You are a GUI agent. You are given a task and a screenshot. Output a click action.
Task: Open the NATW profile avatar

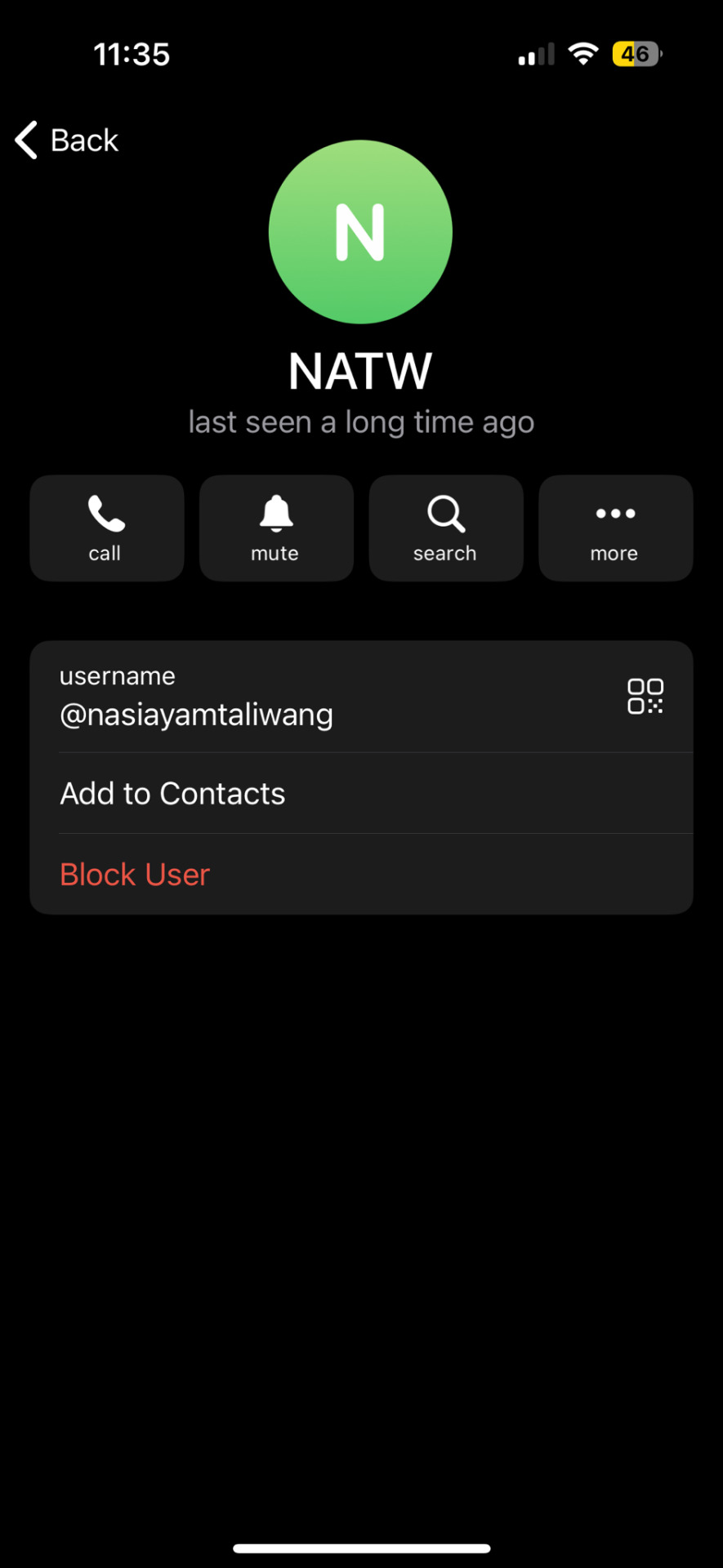360,232
